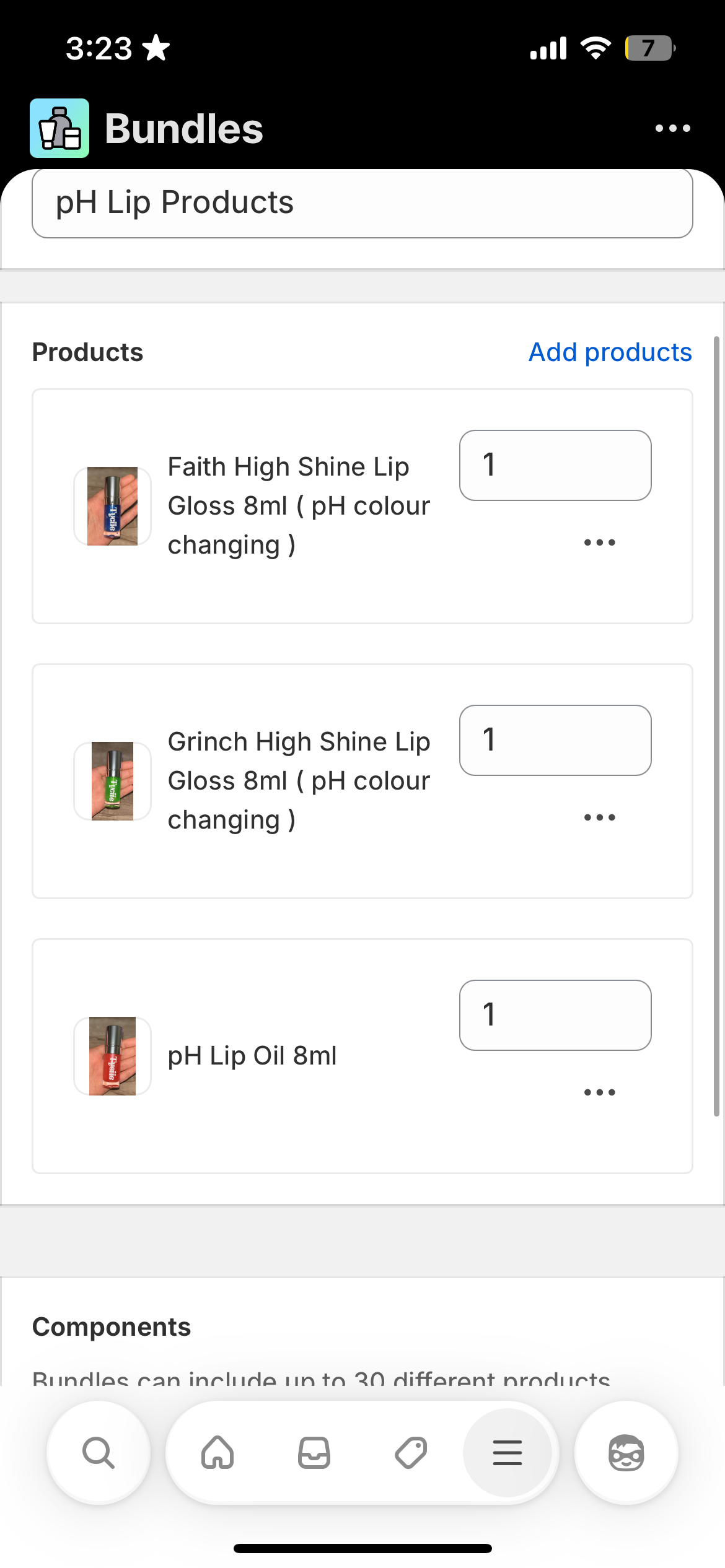The height and width of the screenshot is (1568, 725).
Task: Open options for Grinch High Shine Lip Gloss
Action: [x=599, y=817]
